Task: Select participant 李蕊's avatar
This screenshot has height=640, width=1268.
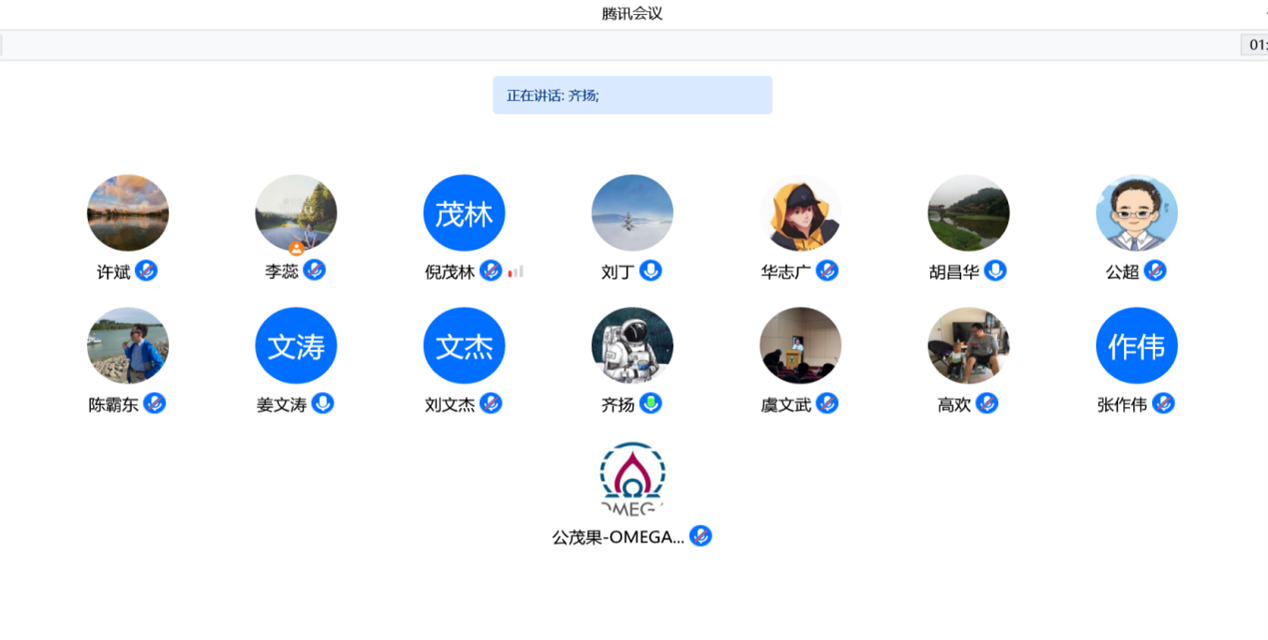Action: (296, 213)
